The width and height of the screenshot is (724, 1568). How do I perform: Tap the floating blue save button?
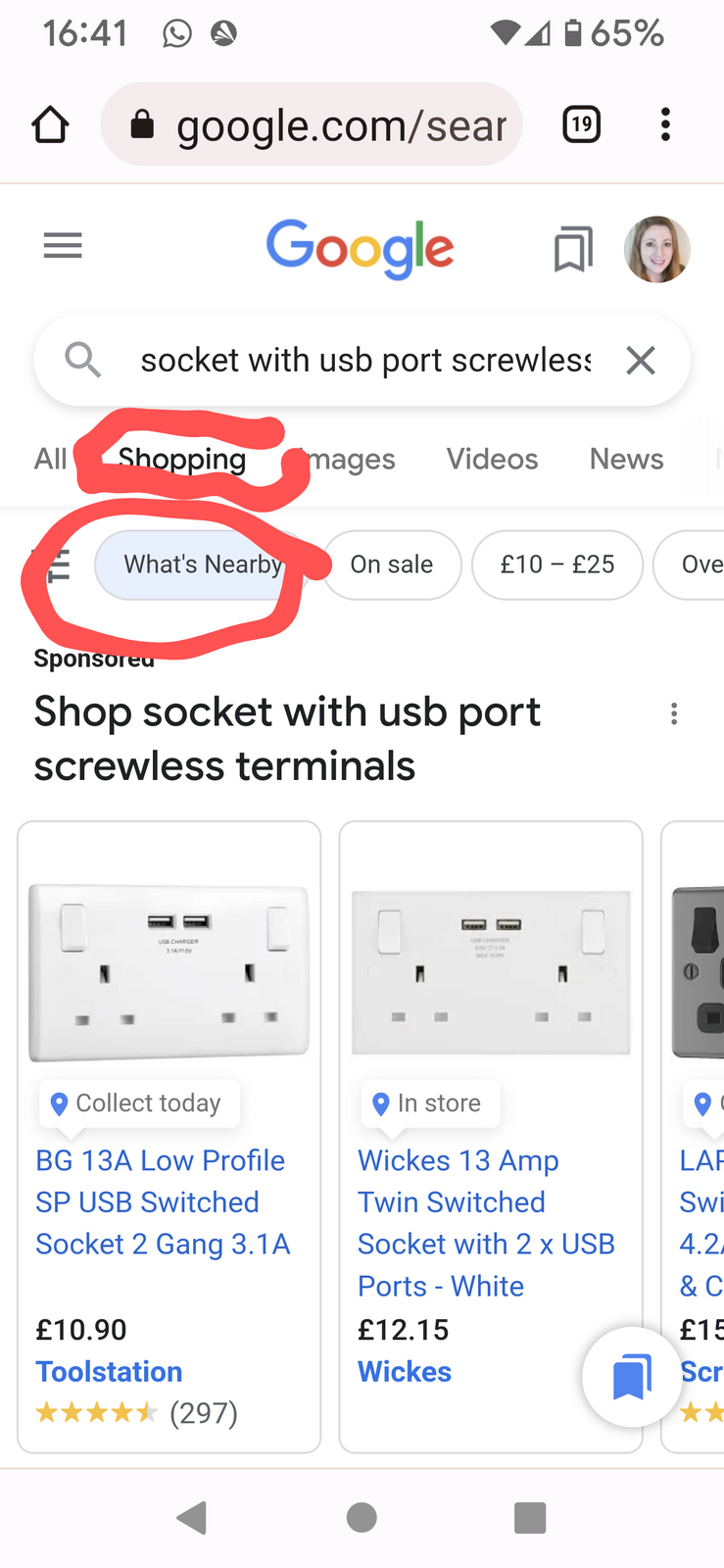(x=632, y=1377)
